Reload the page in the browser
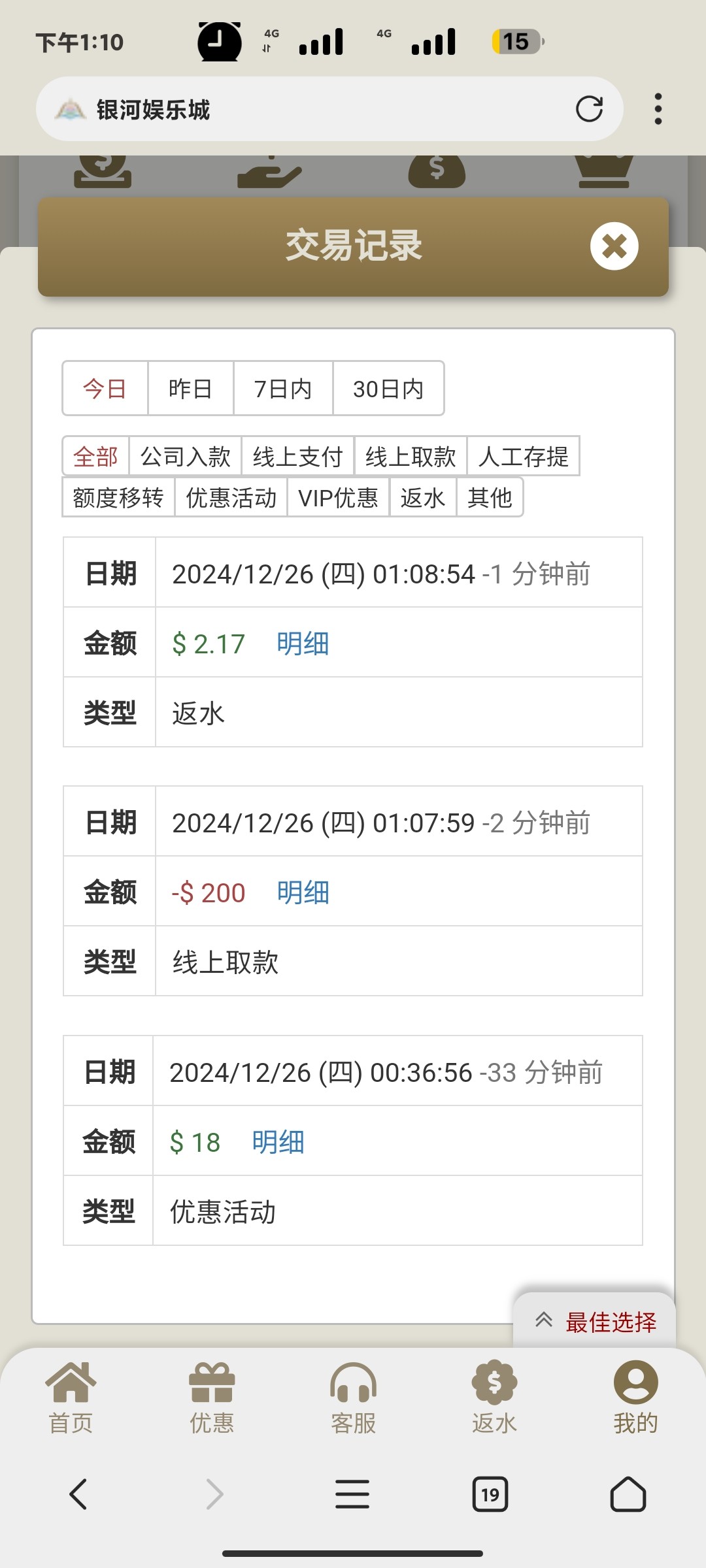Screen dimensions: 706x1568 589,109
